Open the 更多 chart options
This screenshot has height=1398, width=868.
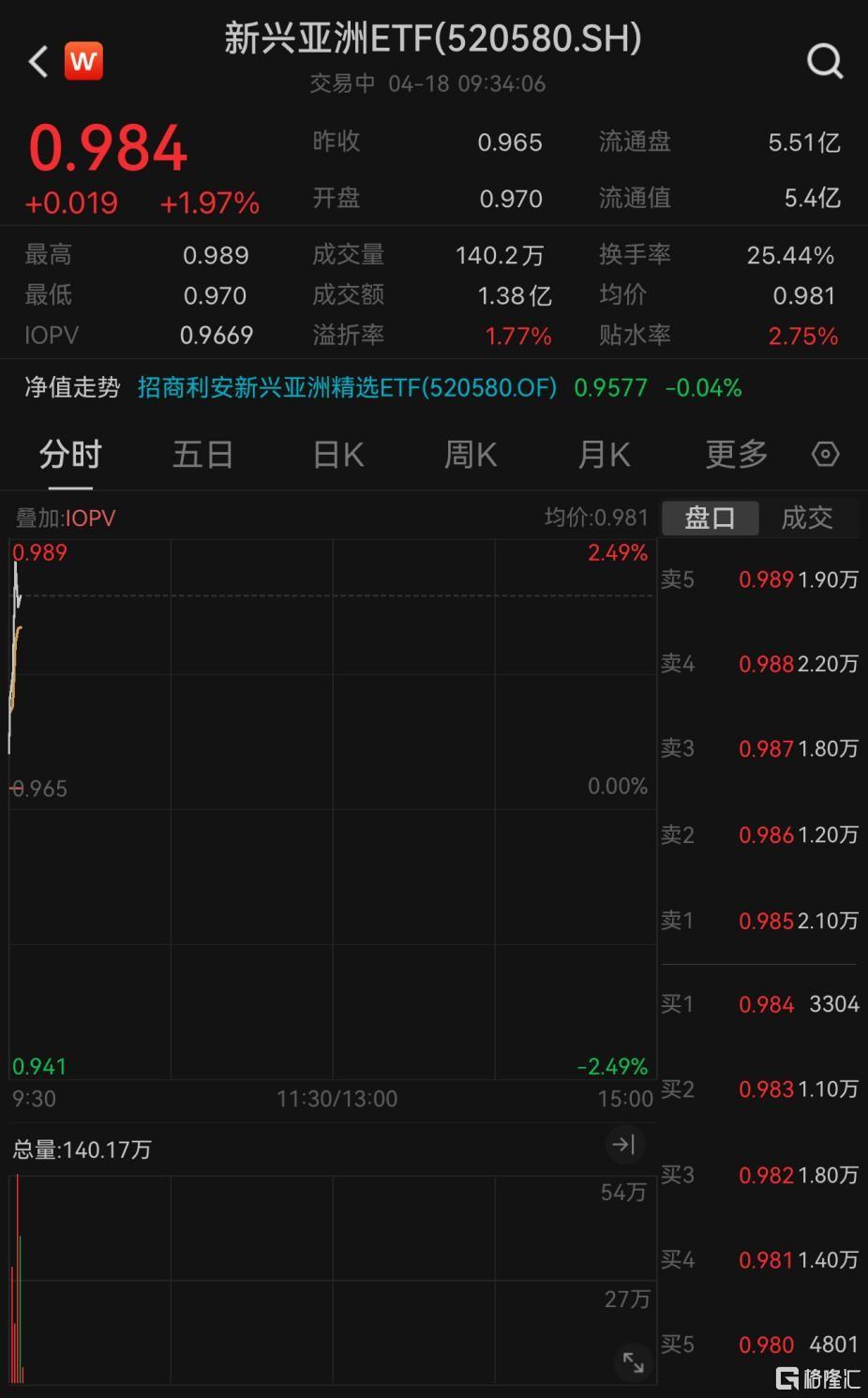[737, 455]
